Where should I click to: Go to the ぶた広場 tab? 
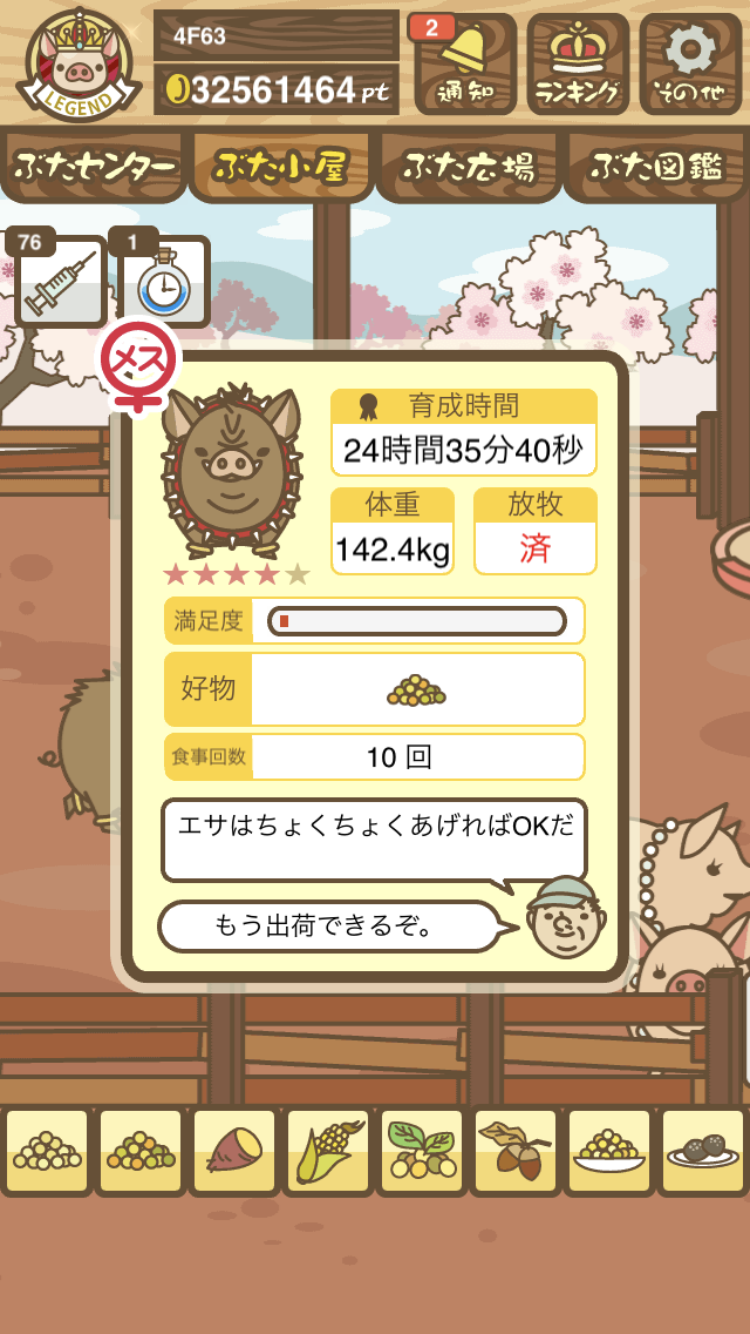[468, 167]
